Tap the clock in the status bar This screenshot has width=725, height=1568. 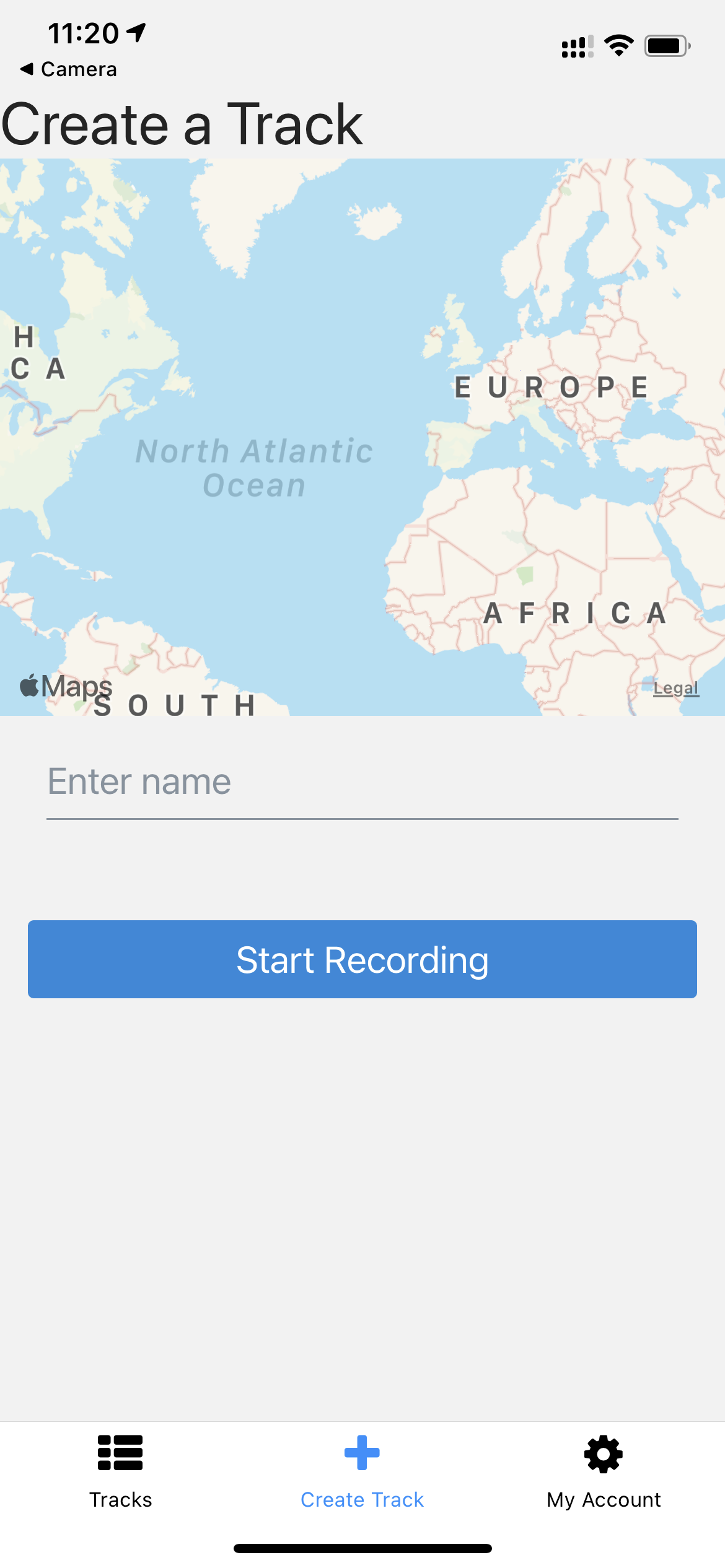(x=82, y=32)
